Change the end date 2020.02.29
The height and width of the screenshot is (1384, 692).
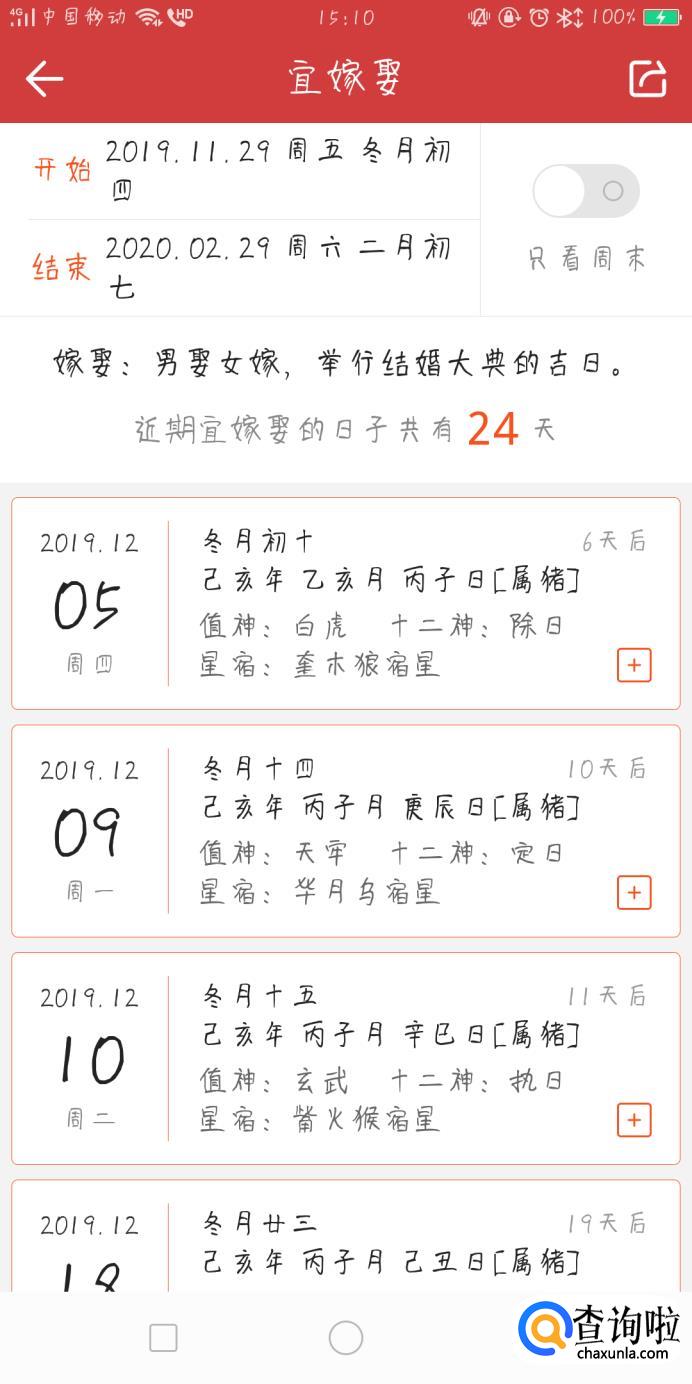pyautogui.click(x=277, y=266)
